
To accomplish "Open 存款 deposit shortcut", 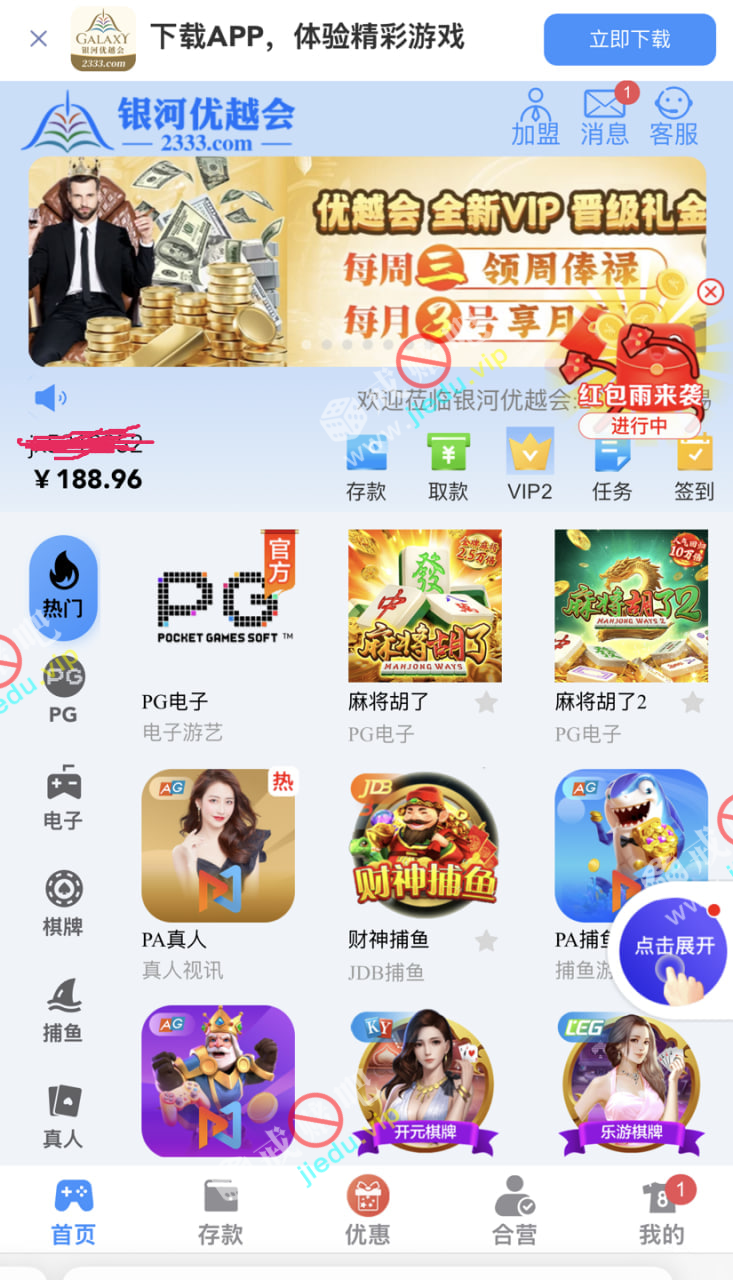I will click(x=366, y=467).
